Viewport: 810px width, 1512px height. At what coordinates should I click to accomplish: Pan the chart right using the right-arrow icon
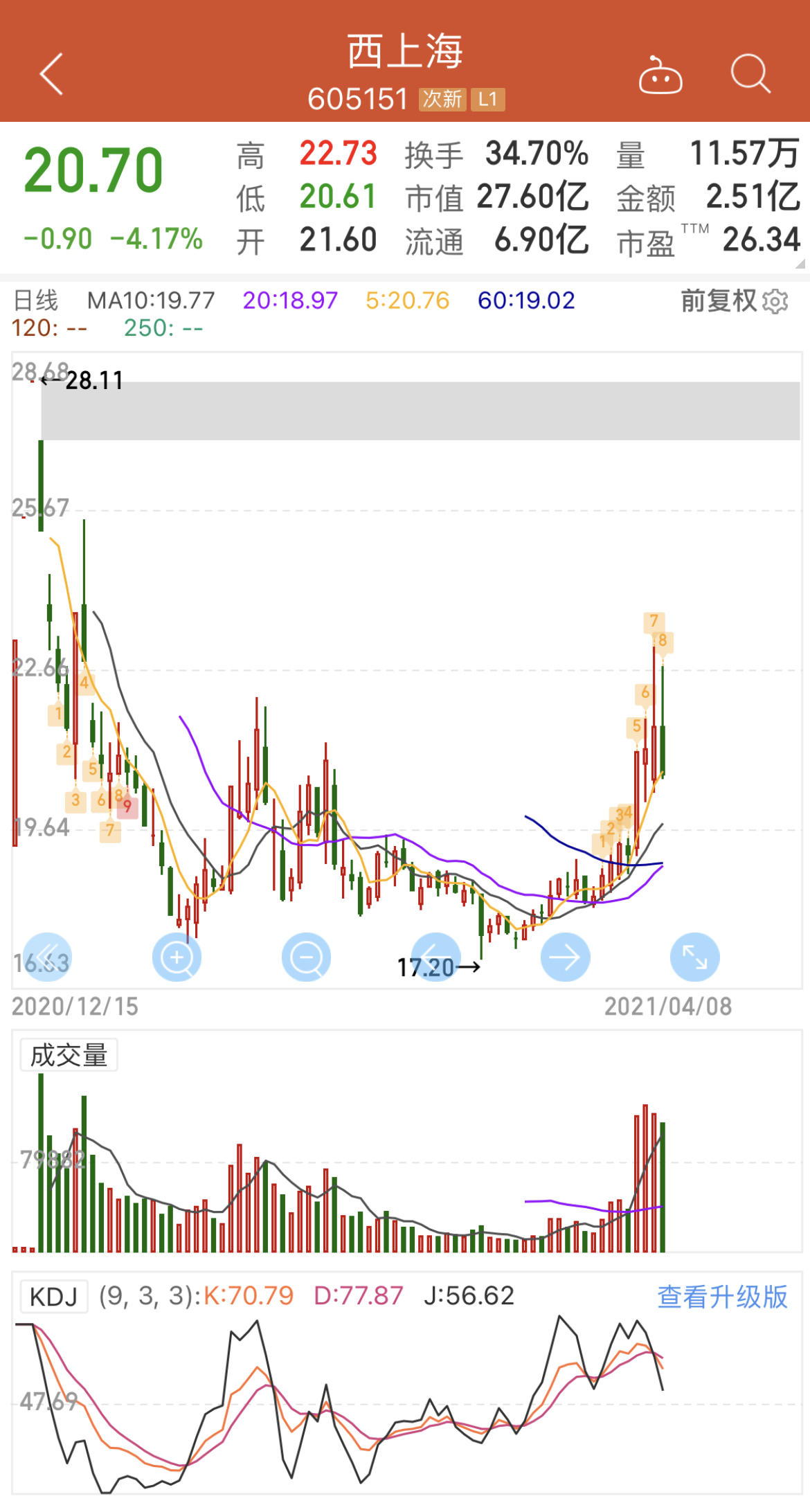point(565,956)
